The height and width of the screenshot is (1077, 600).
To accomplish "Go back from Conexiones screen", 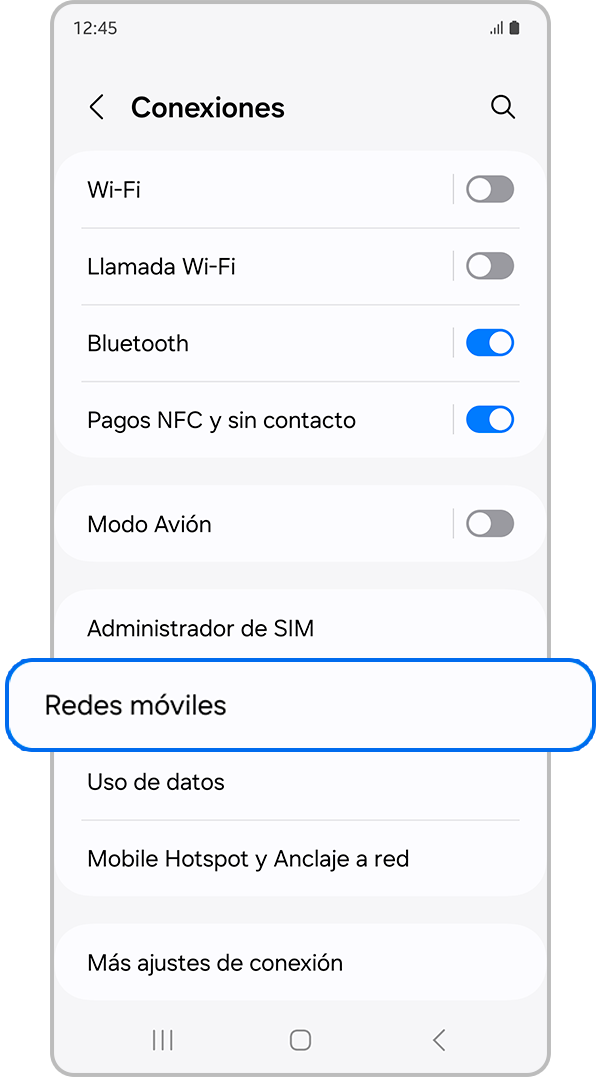I will pyautogui.click(x=97, y=108).
